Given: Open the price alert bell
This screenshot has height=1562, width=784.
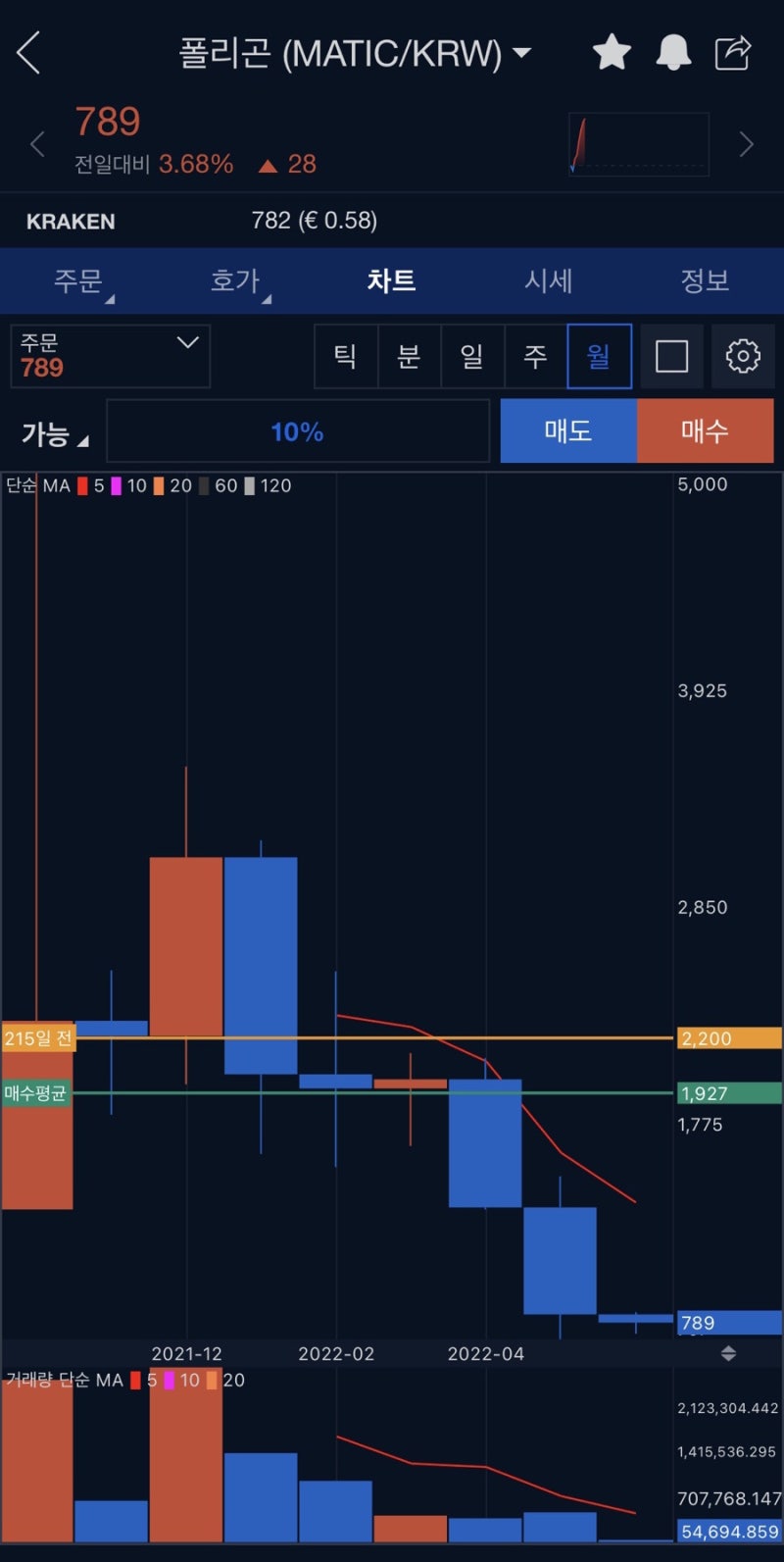Looking at the screenshot, I should (x=673, y=52).
